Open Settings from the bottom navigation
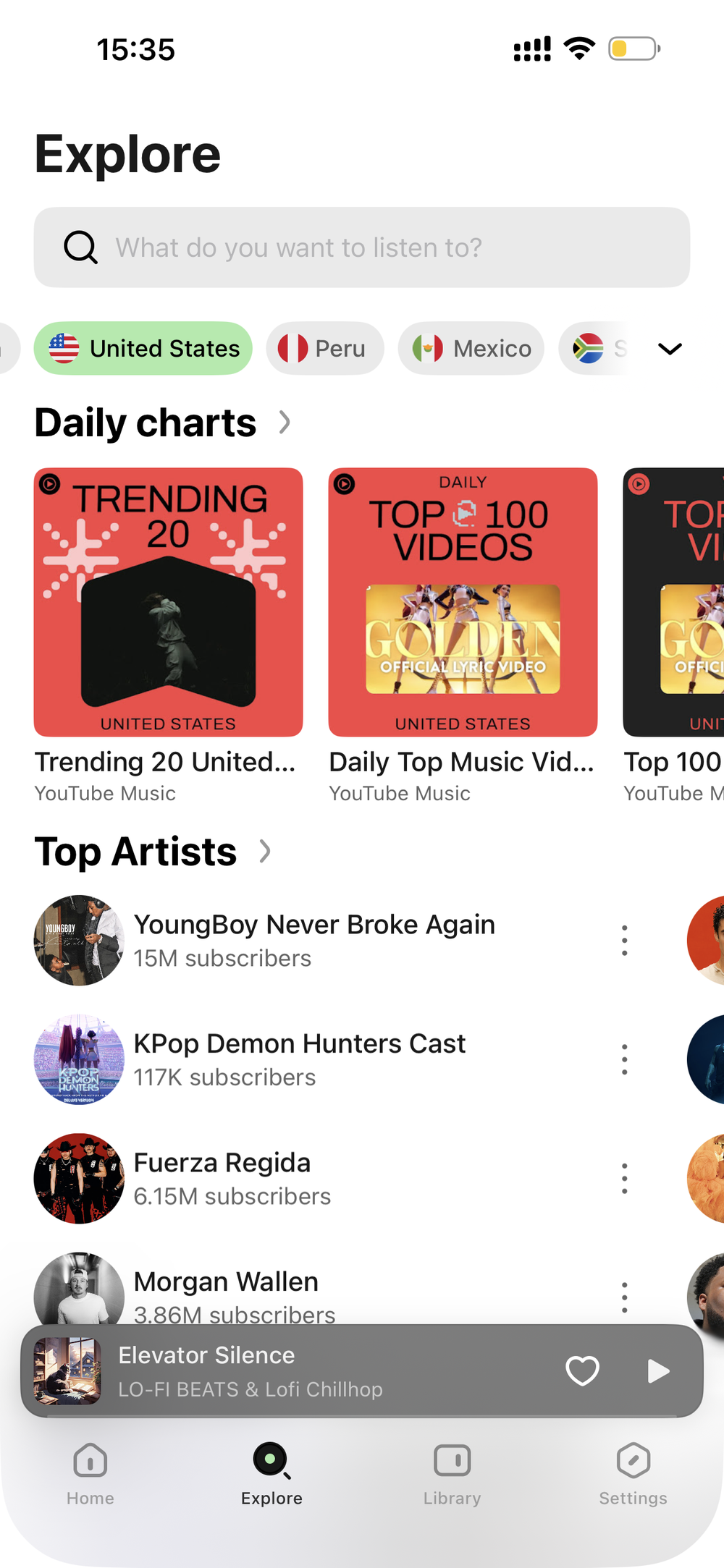The width and height of the screenshot is (724, 1568). (x=633, y=1476)
